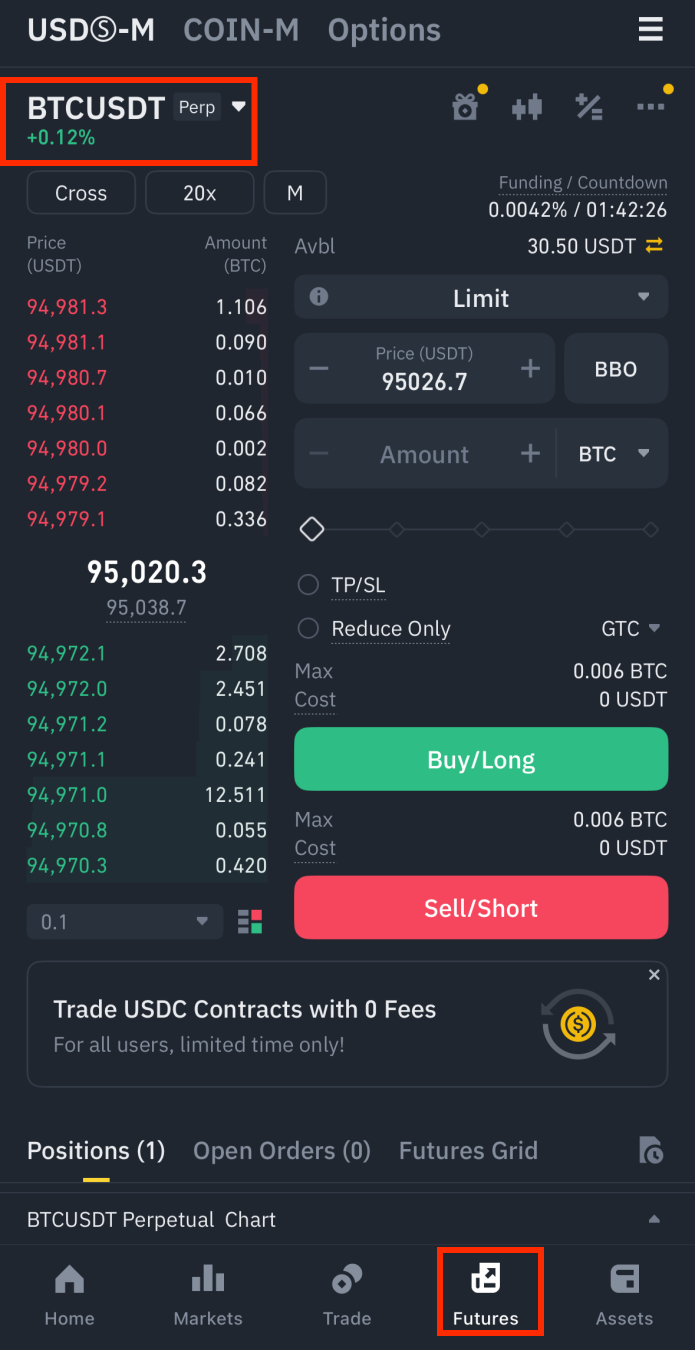The width and height of the screenshot is (695, 1350).
Task: Tap the BBO price button
Action: pyautogui.click(x=616, y=369)
